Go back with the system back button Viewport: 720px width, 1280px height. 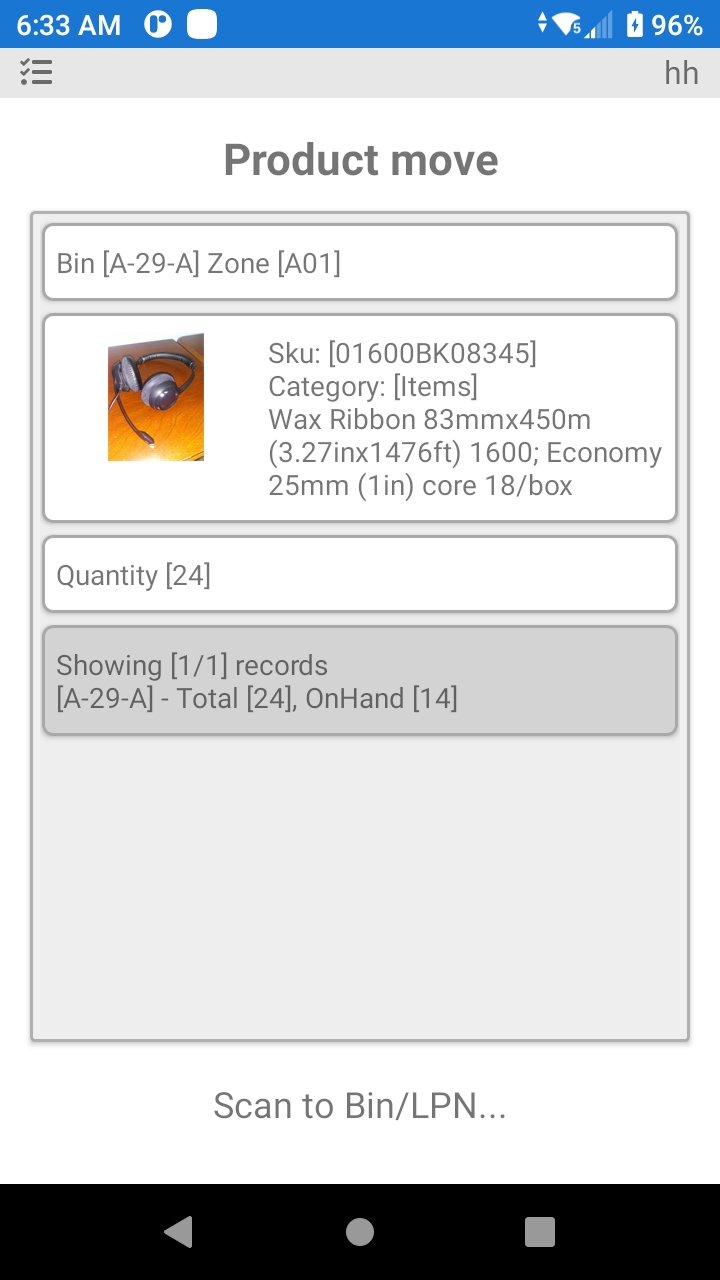[x=179, y=1232]
